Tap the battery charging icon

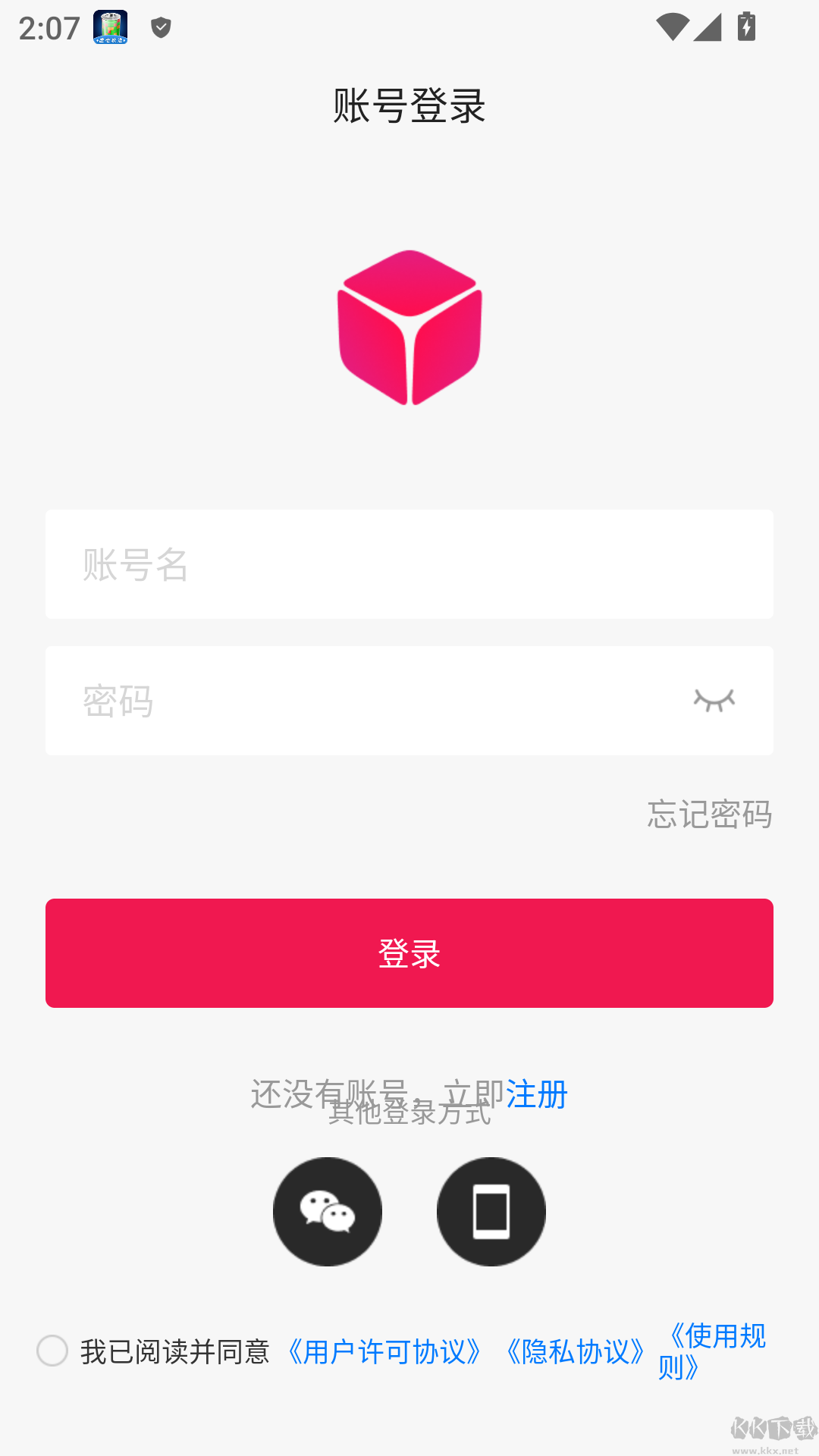click(746, 26)
